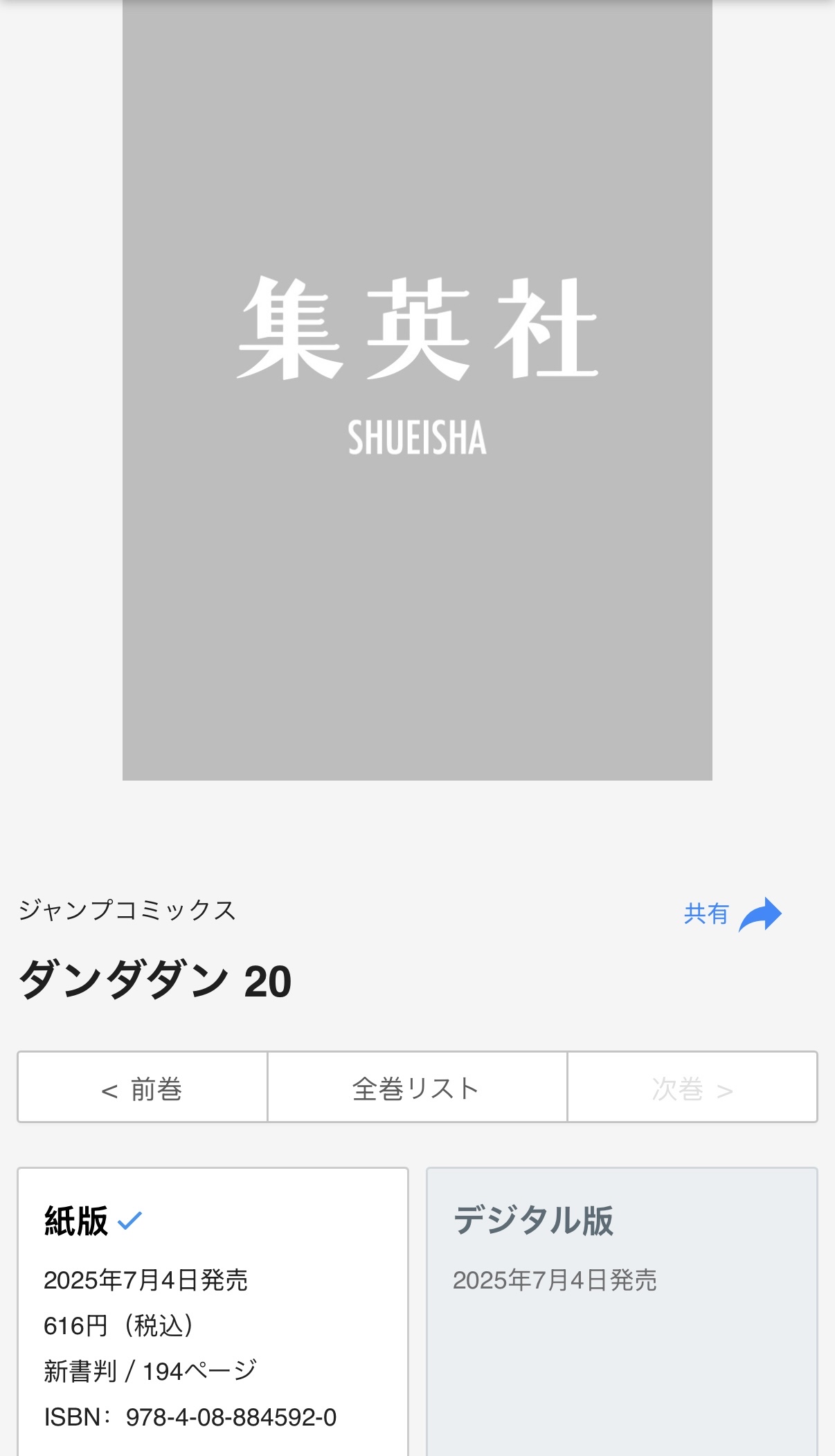Open the full volume list (全巻リスト)
The width and height of the screenshot is (835, 1456).
[417, 1086]
